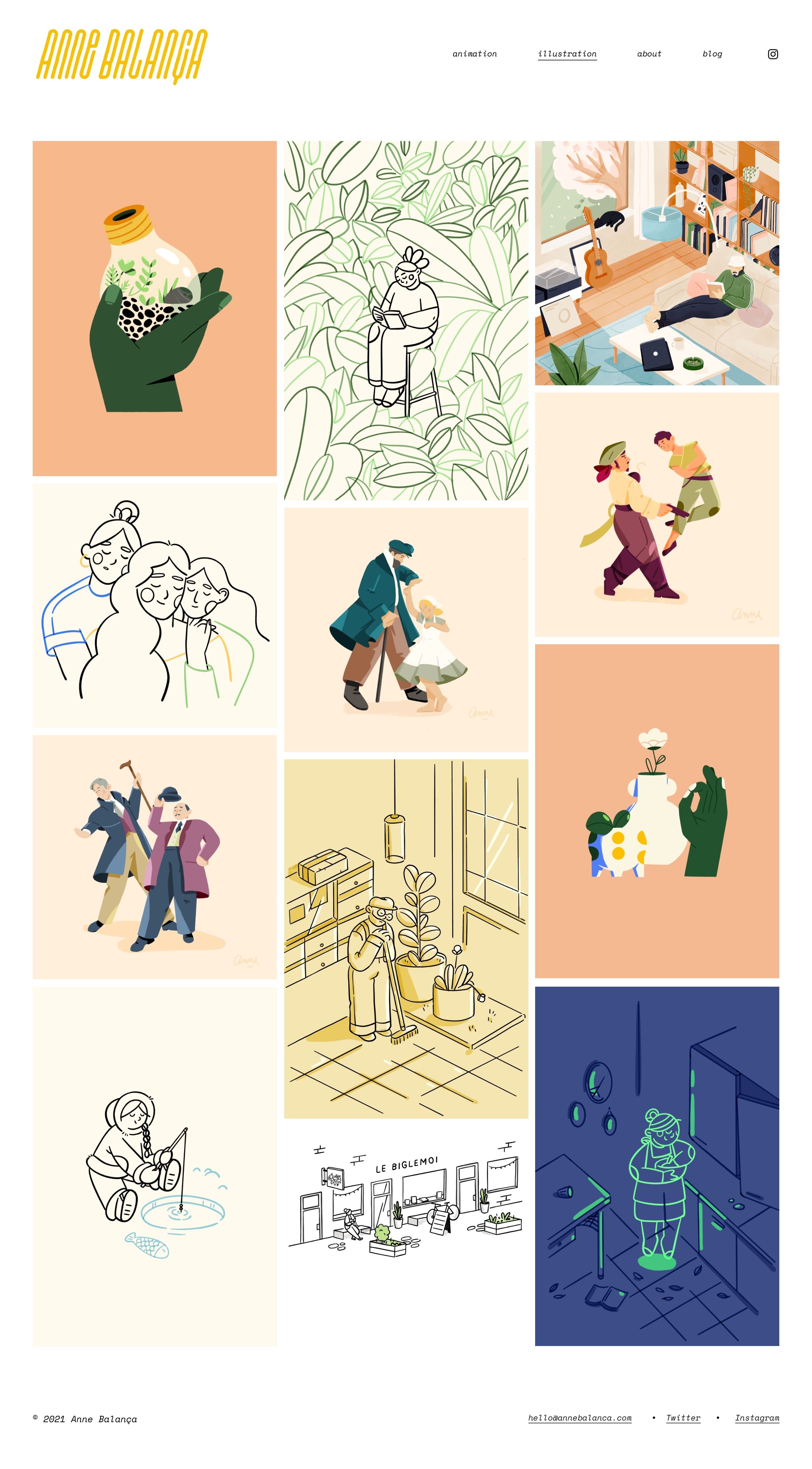Image resolution: width=812 pixels, height=1469 pixels.
Task: Open the terrarium bottle in hand illustration
Action: 155,308
